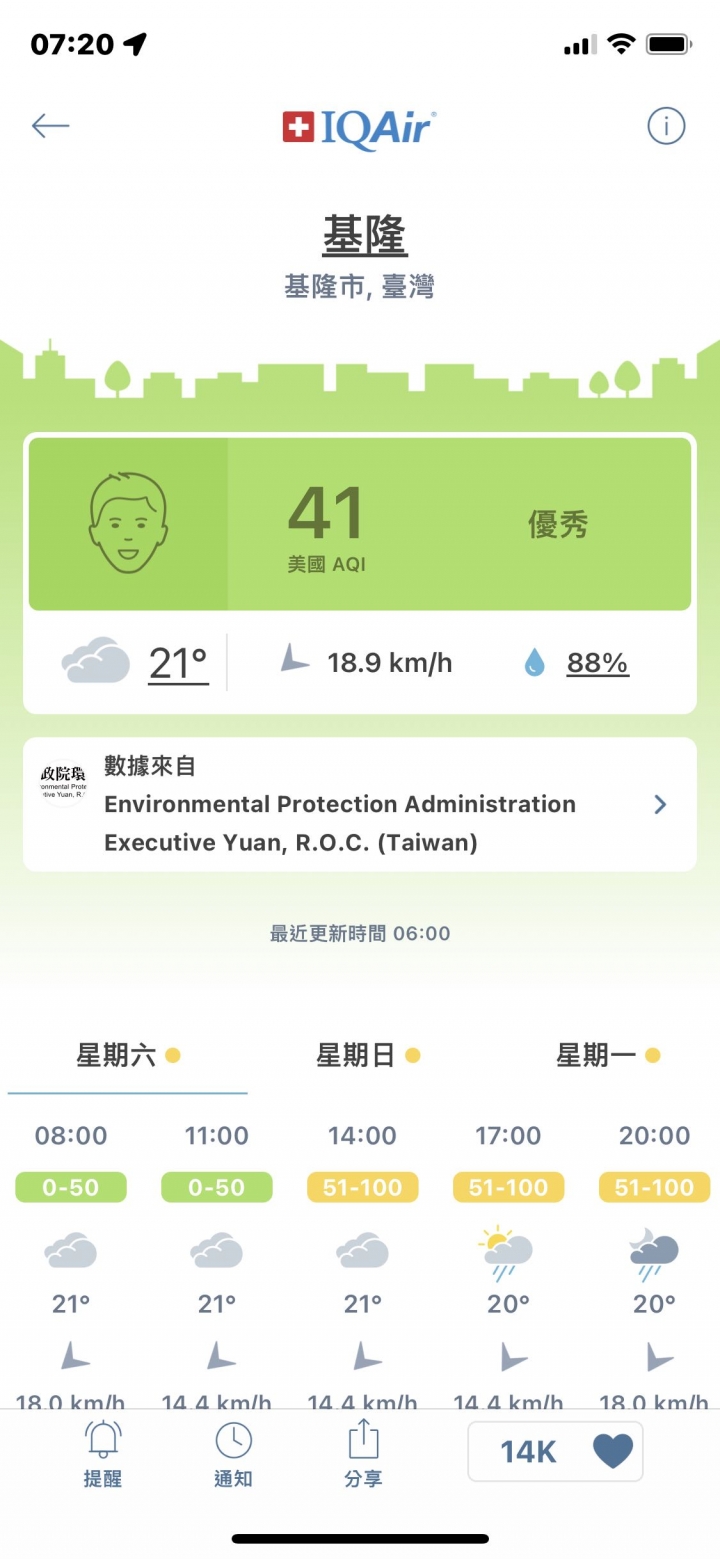
Task: Share via the 分享 button
Action: click(363, 1454)
